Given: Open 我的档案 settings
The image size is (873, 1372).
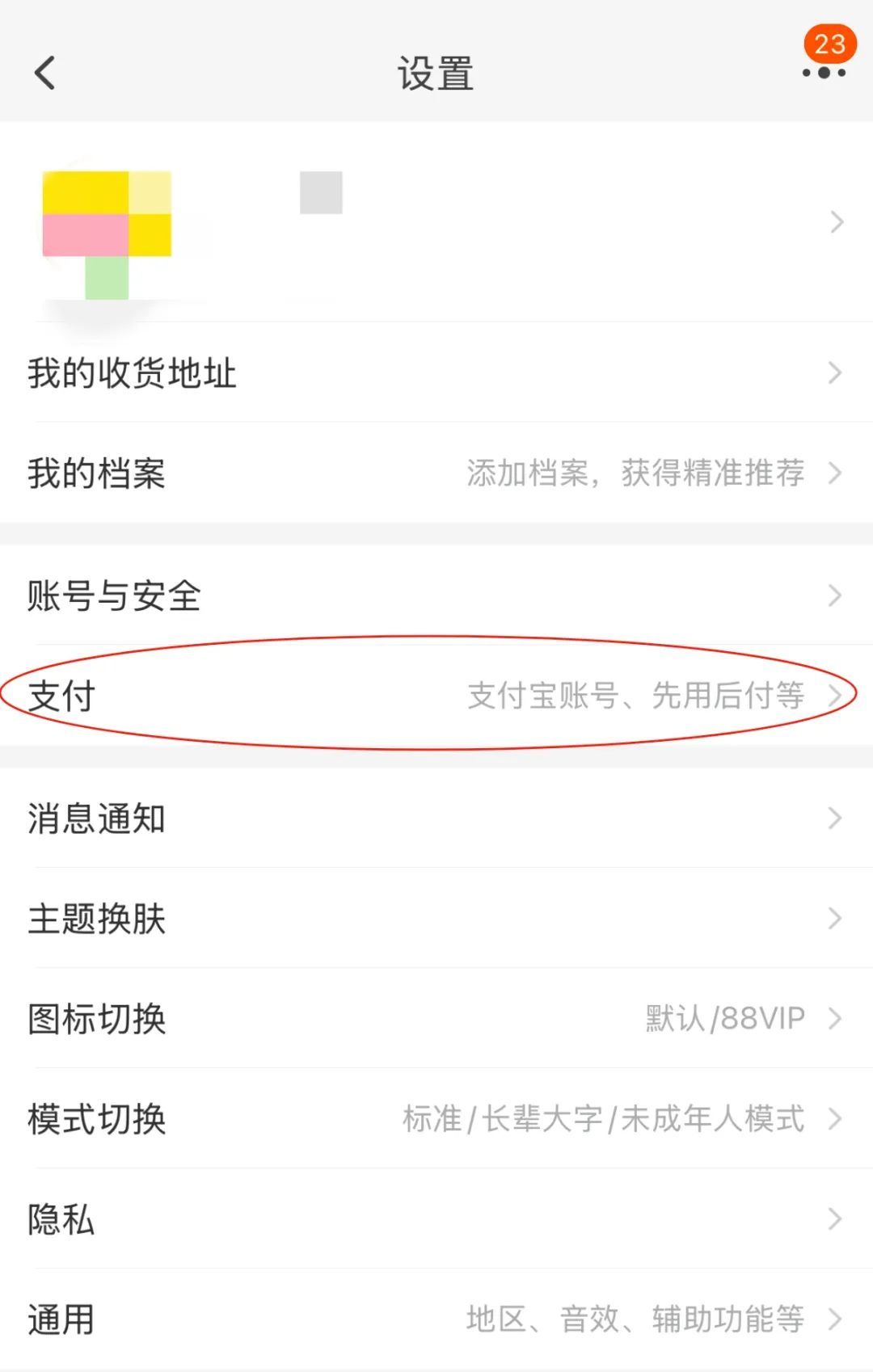Looking at the screenshot, I should pyautogui.click(x=436, y=473).
